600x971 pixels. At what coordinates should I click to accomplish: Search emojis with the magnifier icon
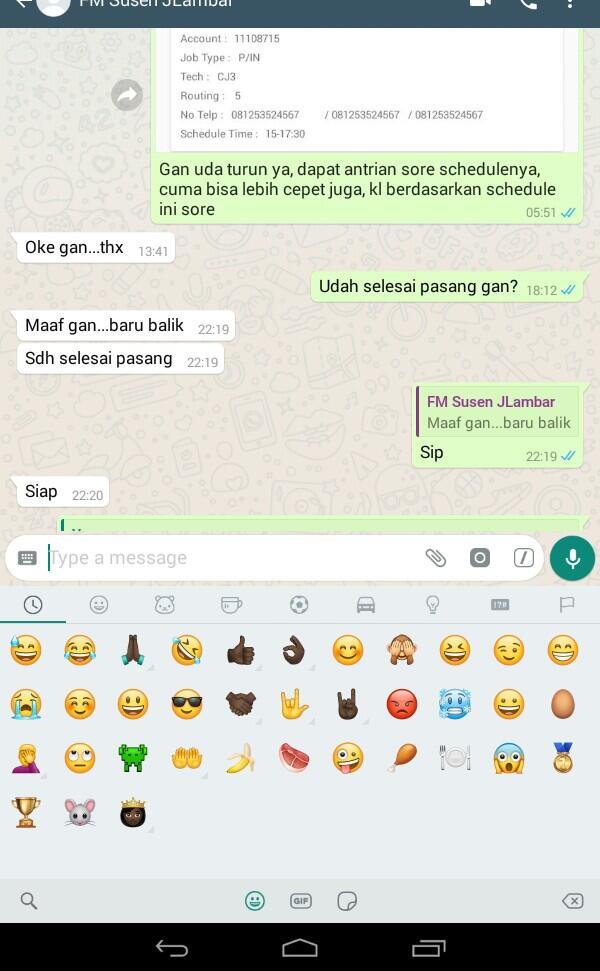[x=29, y=901]
